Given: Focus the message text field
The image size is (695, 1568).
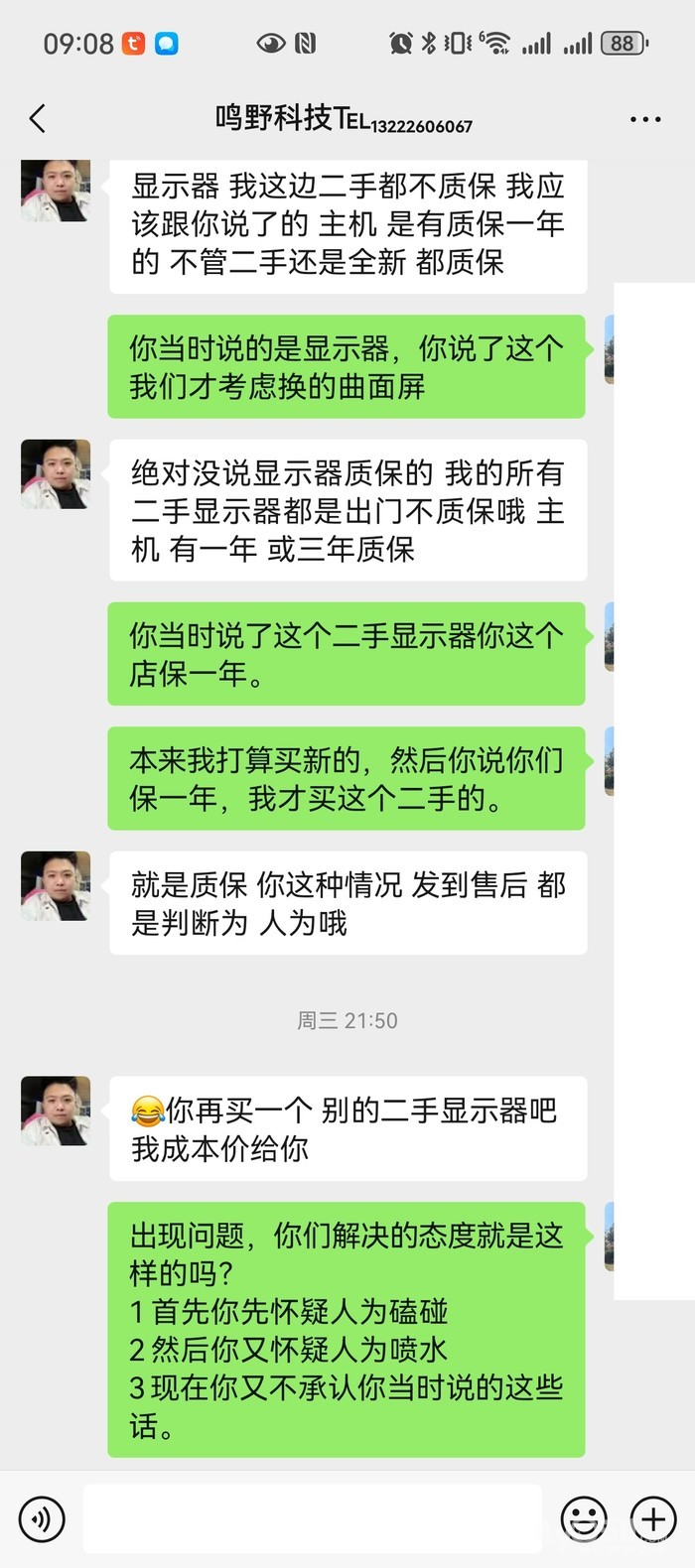Looking at the screenshot, I should pos(312,1518).
